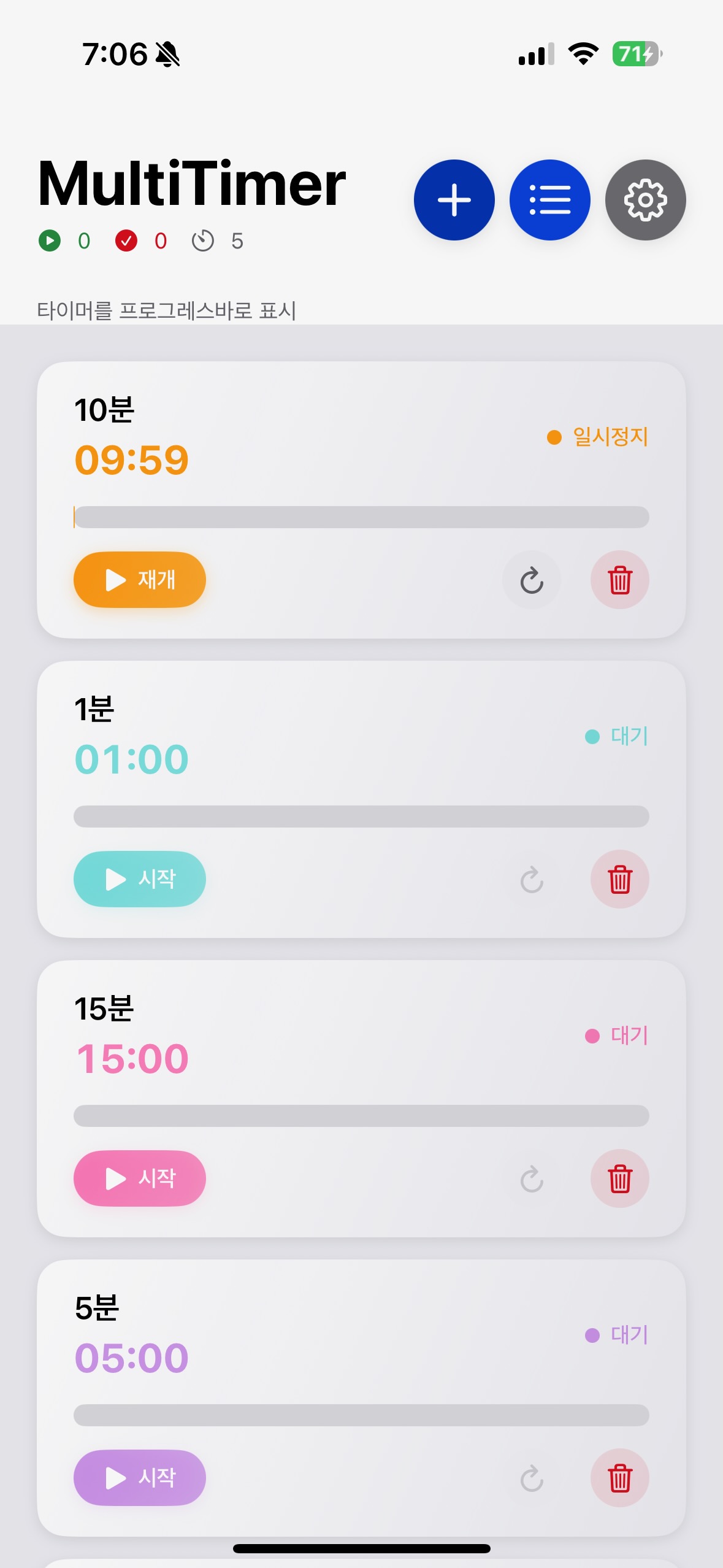The image size is (723, 1568).
Task: Resume the paused 10분 timer
Action: (140, 579)
